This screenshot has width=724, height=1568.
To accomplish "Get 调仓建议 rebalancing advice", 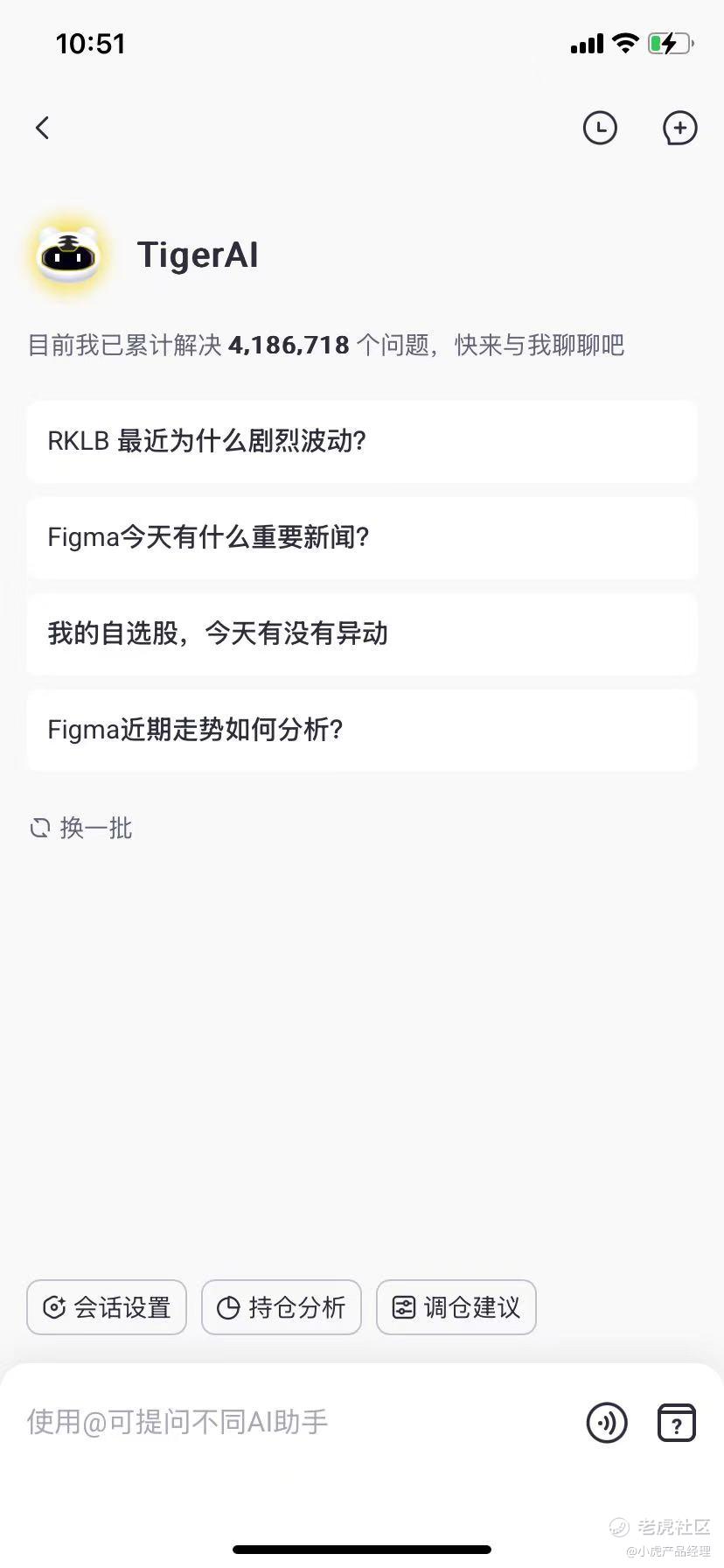I will 456,1307.
